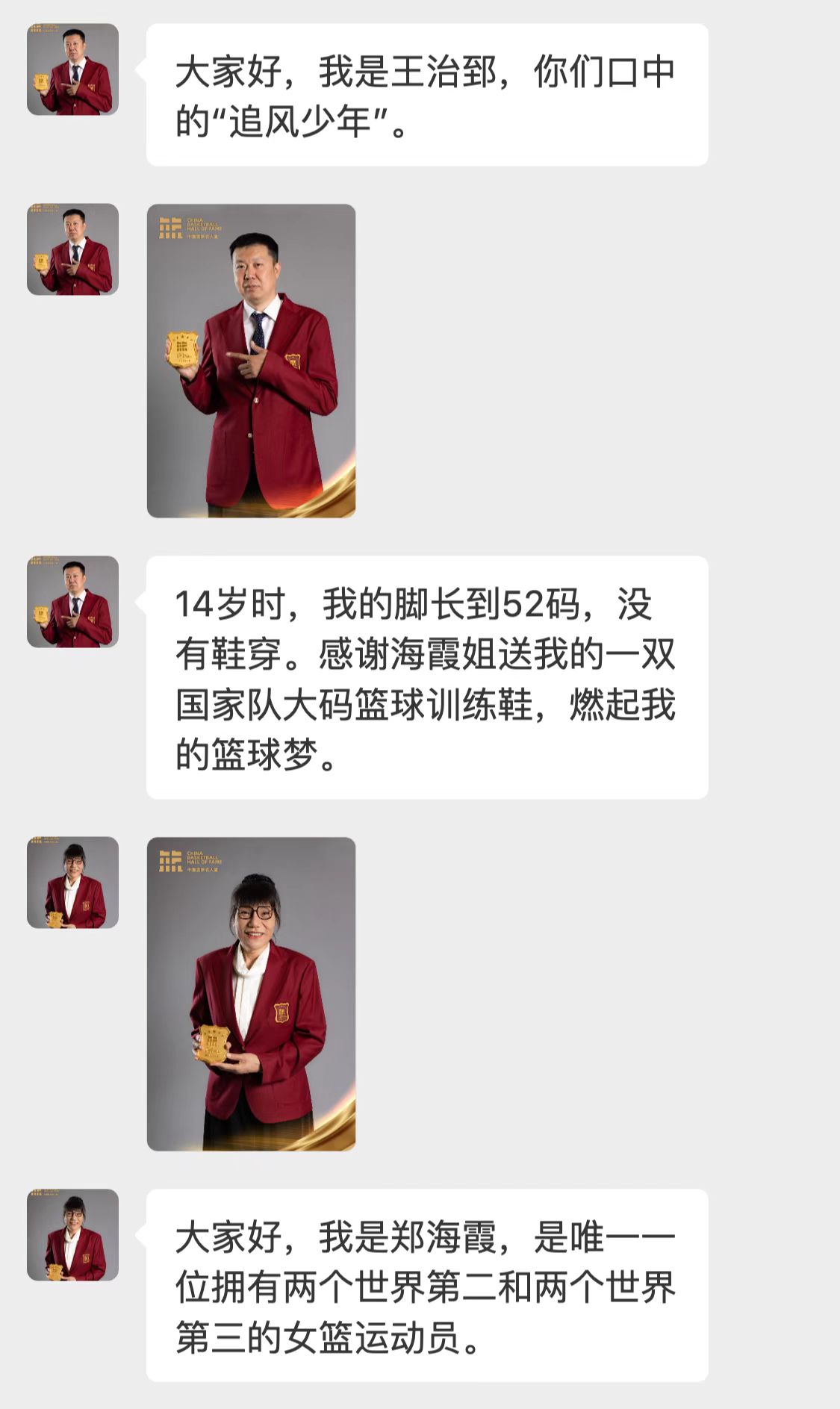Image resolution: width=840 pixels, height=1409 pixels.
Task: Open Wang Zhizhi's photo message
Action: point(251,361)
